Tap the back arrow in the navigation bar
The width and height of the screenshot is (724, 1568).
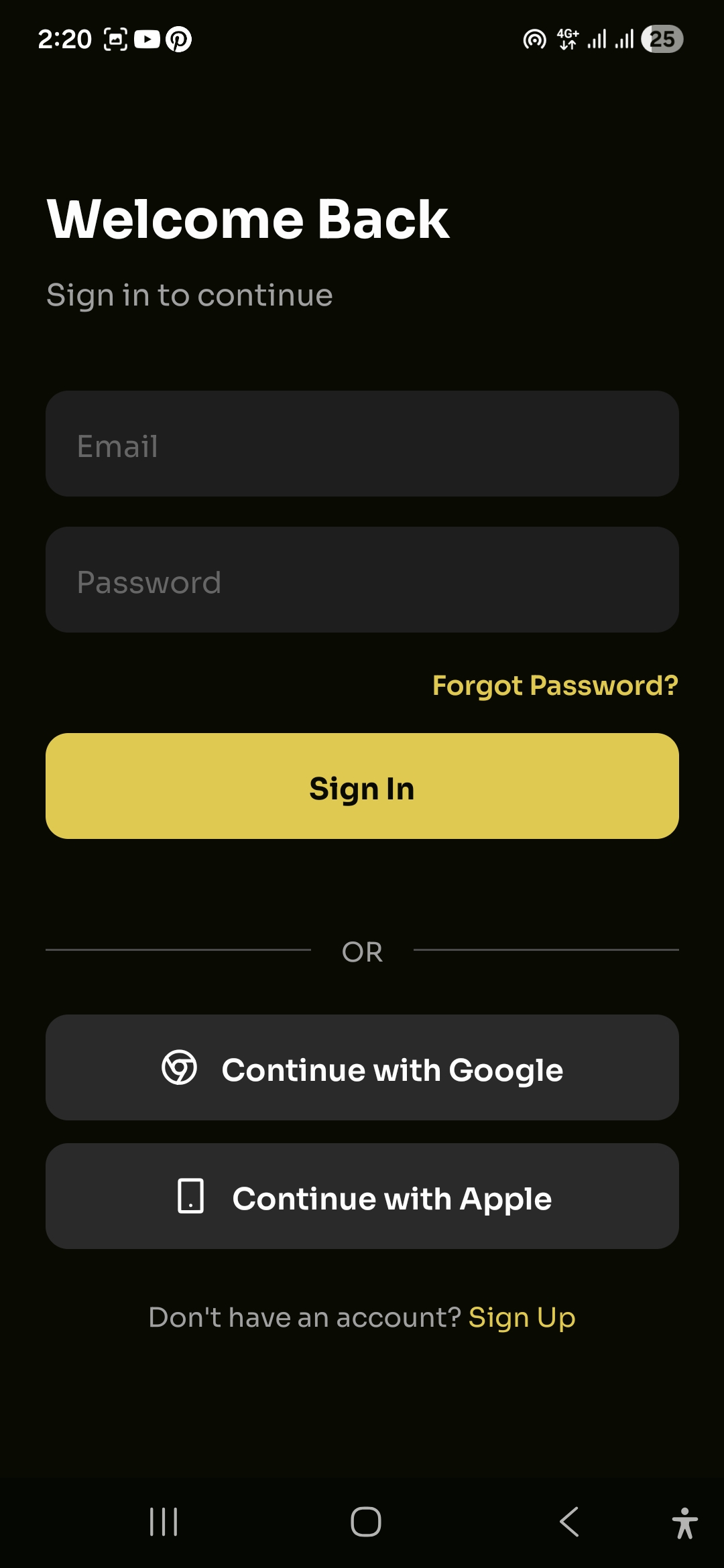coord(568,1521)
